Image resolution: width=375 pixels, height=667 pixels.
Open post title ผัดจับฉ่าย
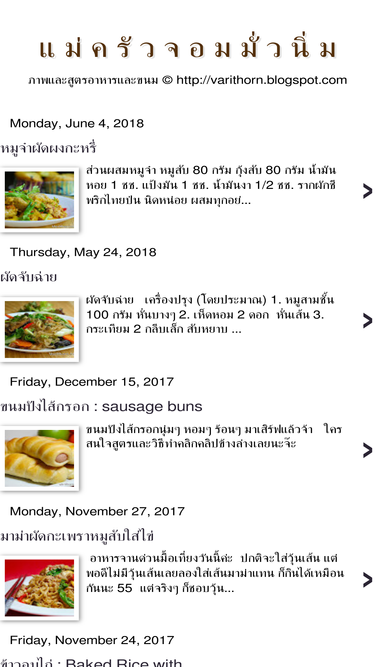tap(28, 277)
